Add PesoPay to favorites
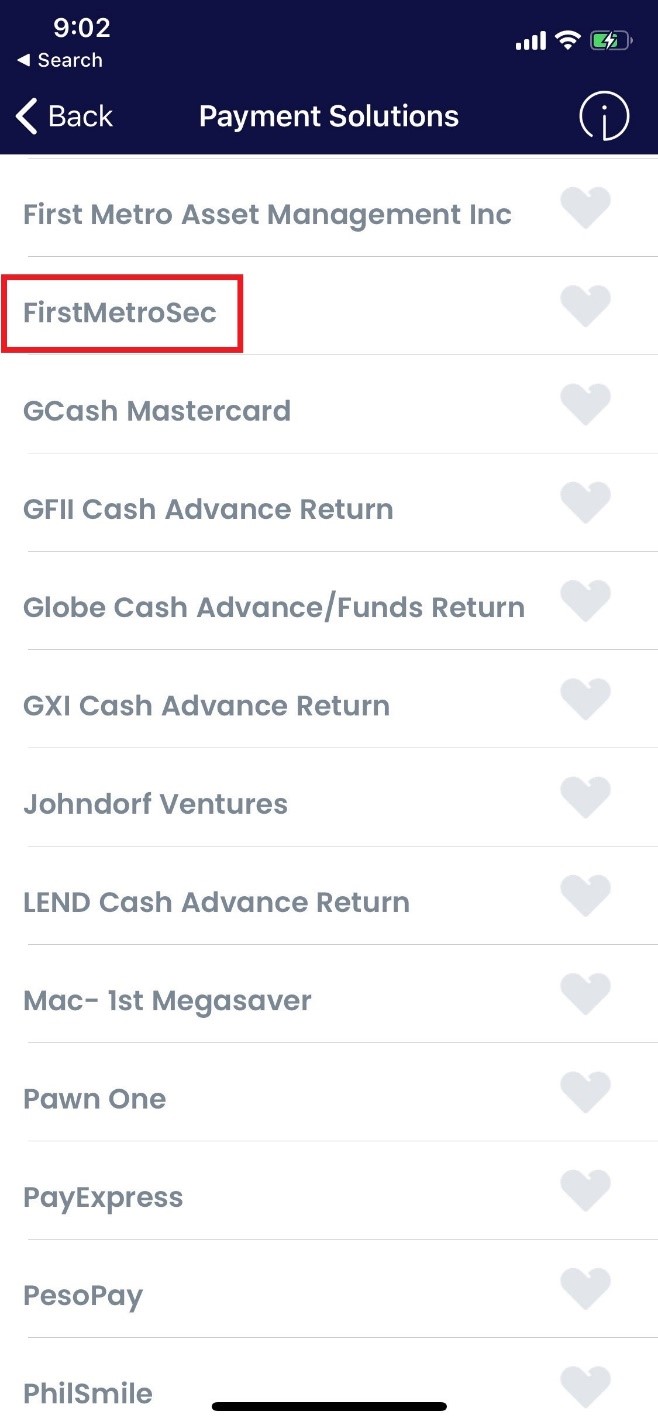 pos(585,1288)
